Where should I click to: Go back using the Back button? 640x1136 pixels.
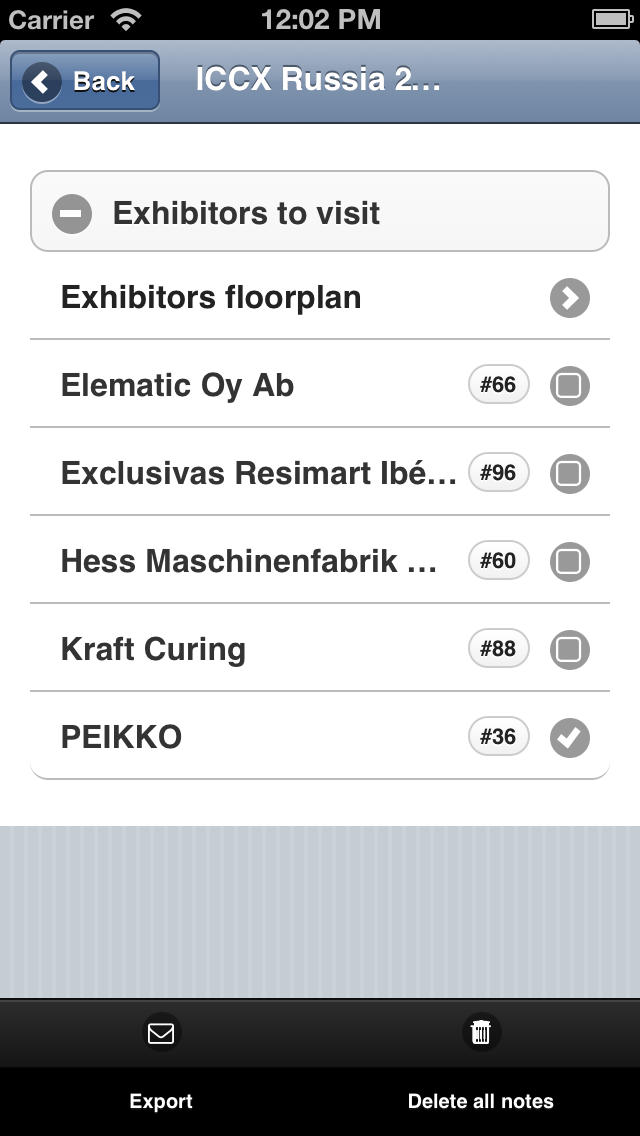coord(85,80)
